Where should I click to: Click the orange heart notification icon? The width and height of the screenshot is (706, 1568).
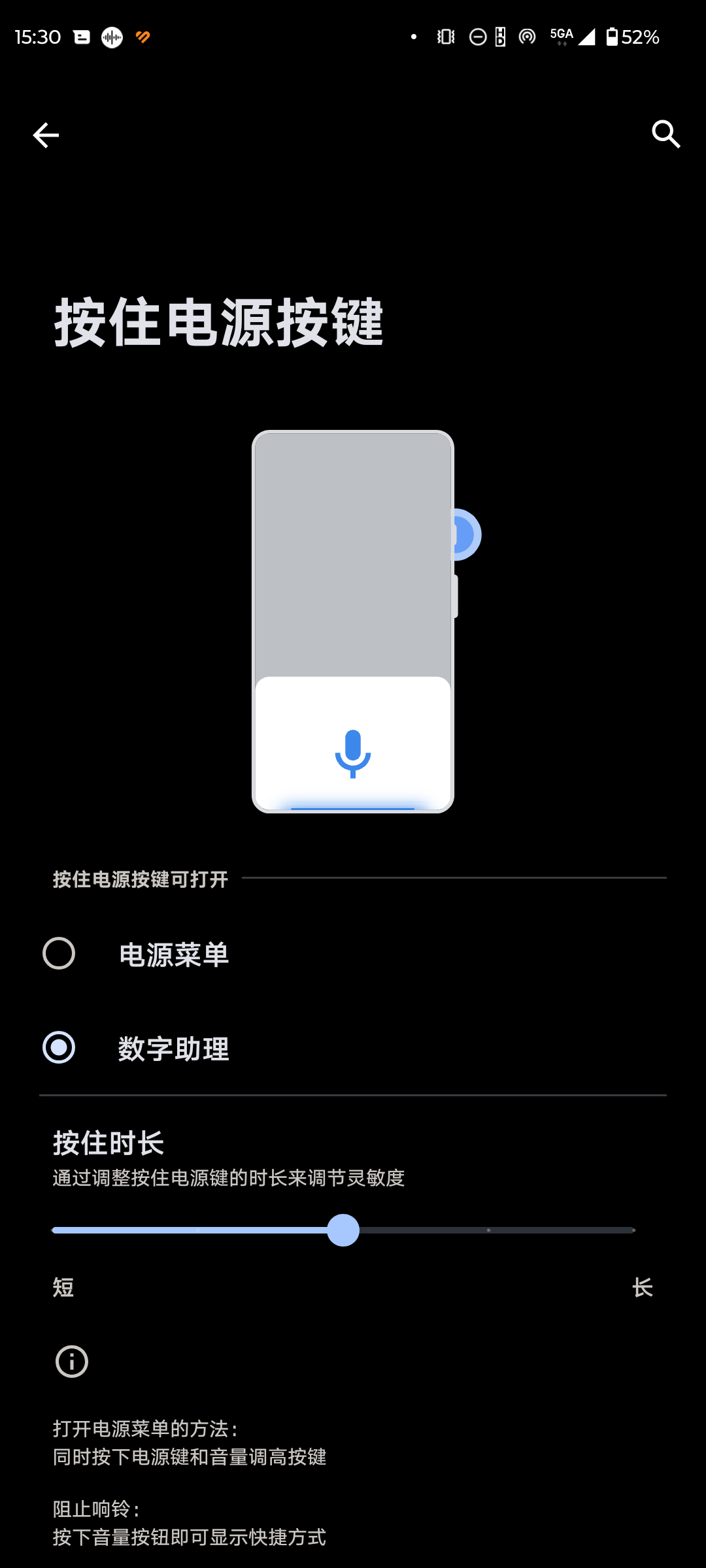(x=143, y=37)
